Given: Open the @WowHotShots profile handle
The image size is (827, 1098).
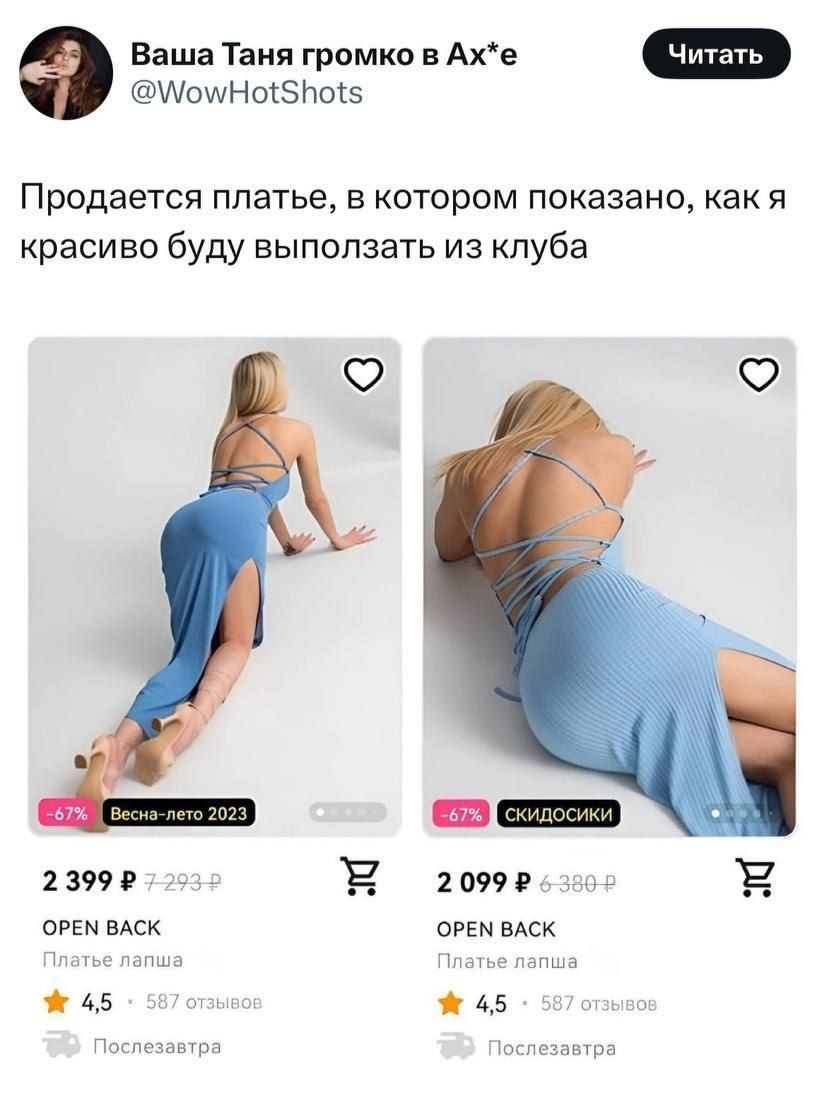Looking at the screenshot, I should [x=247, y=94].
